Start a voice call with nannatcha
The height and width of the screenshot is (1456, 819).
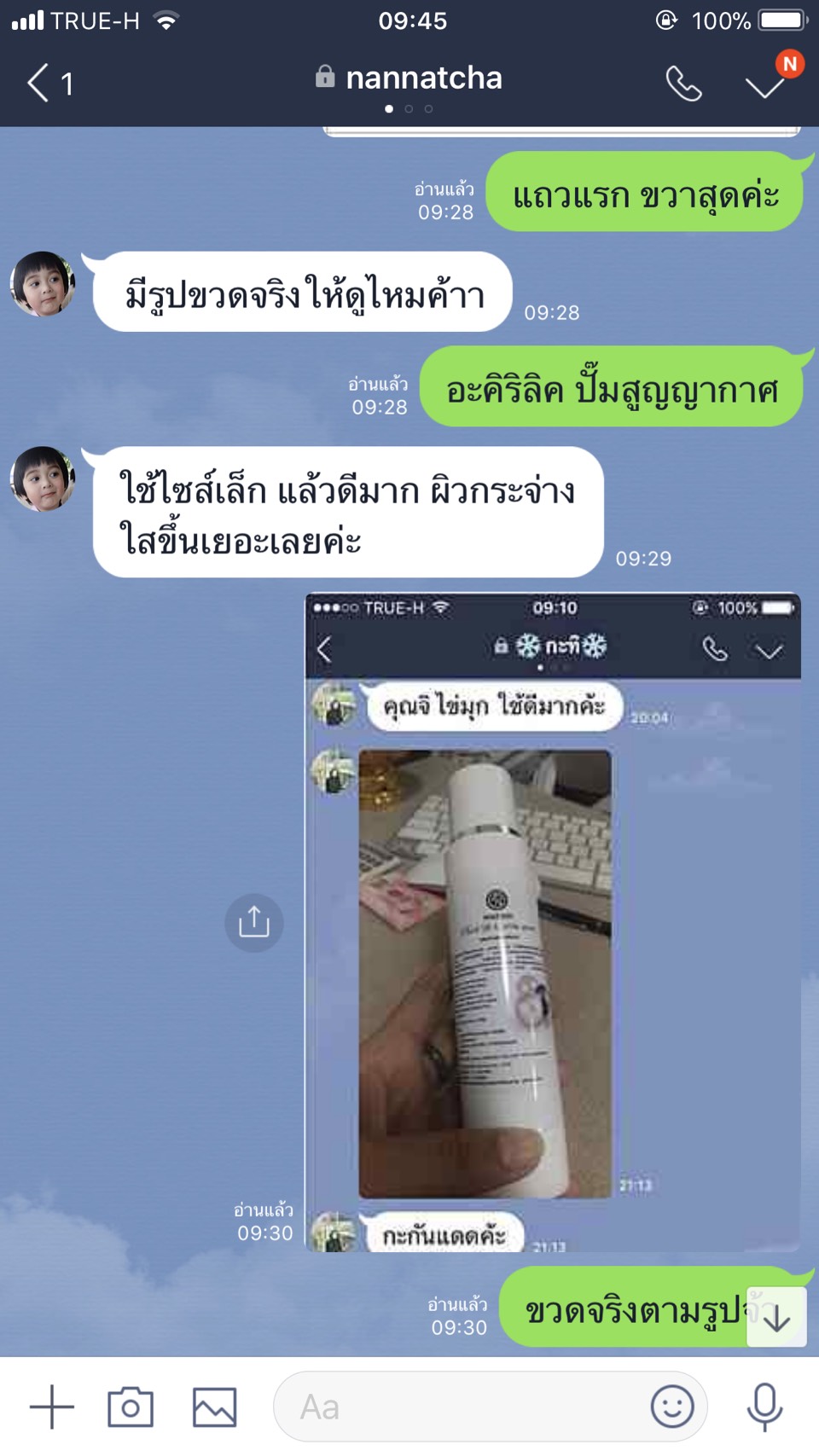click(683, 84)
